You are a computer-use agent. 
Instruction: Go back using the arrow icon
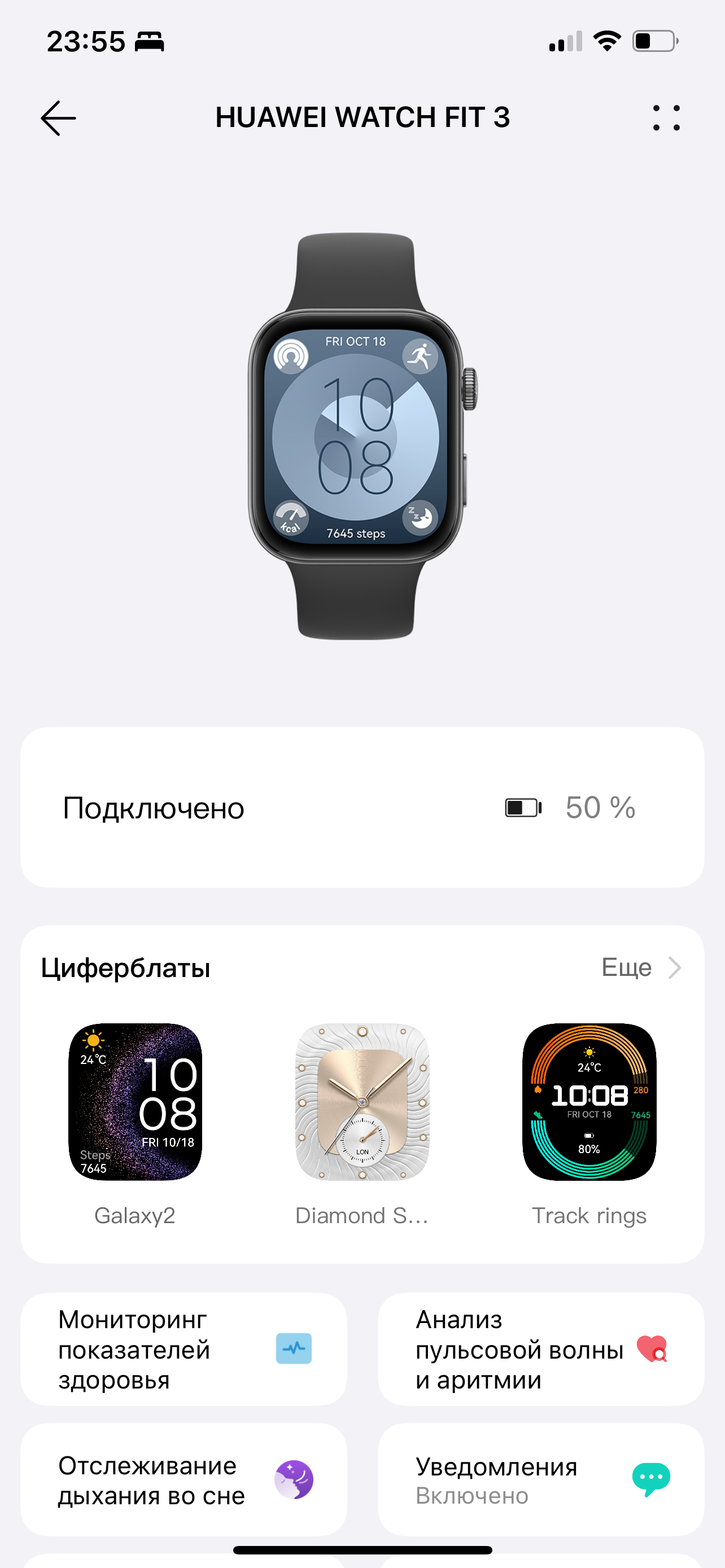pos(58,118)
